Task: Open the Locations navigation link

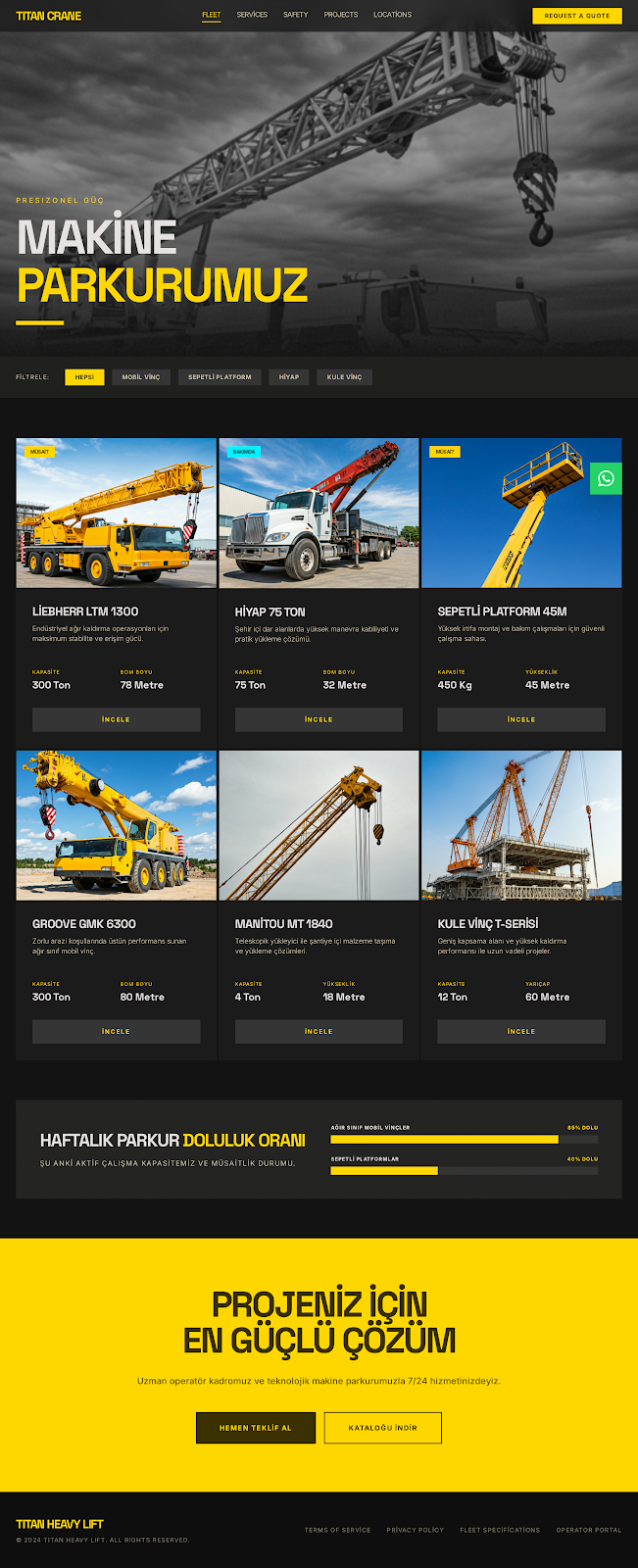Action: [x=392, y=15]
